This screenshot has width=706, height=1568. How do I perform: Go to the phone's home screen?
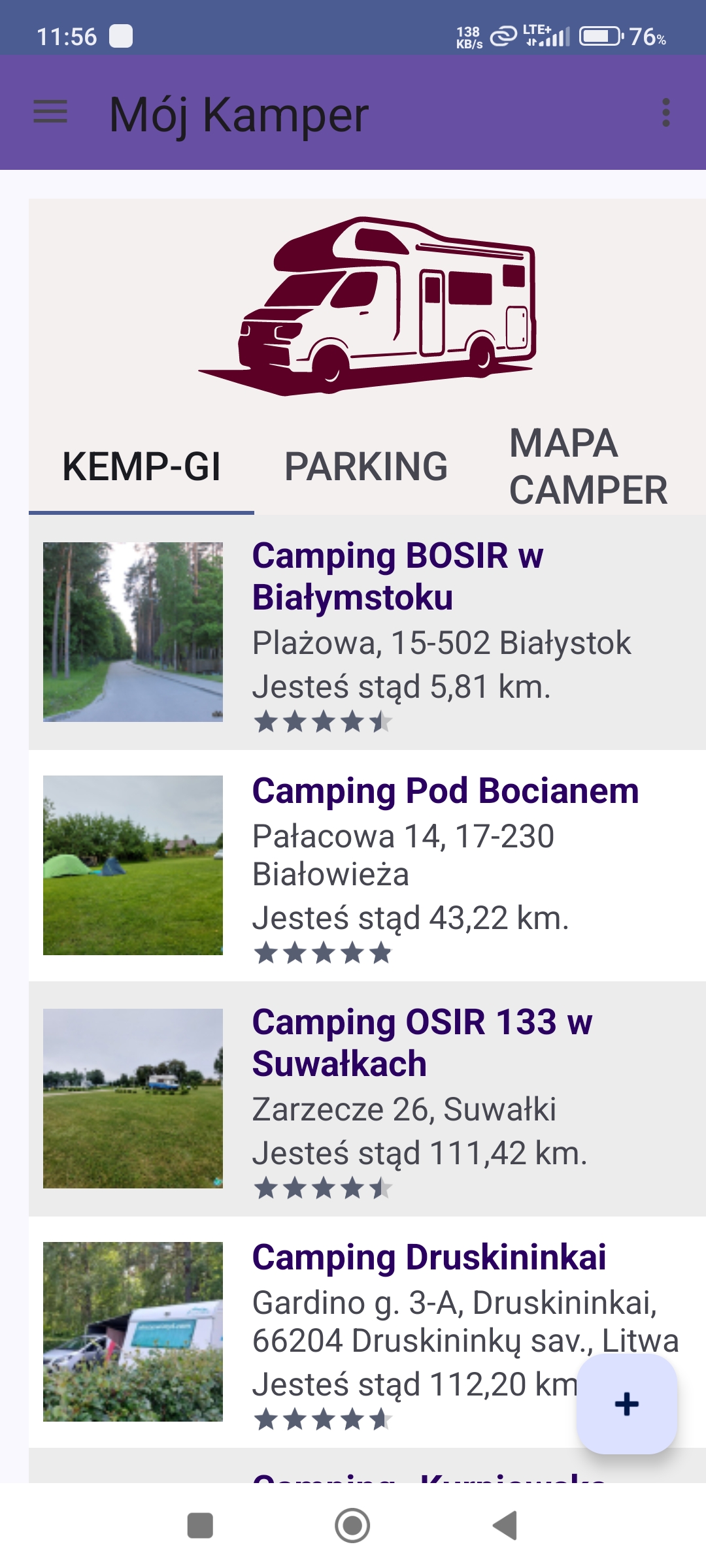coord(352,1526)
